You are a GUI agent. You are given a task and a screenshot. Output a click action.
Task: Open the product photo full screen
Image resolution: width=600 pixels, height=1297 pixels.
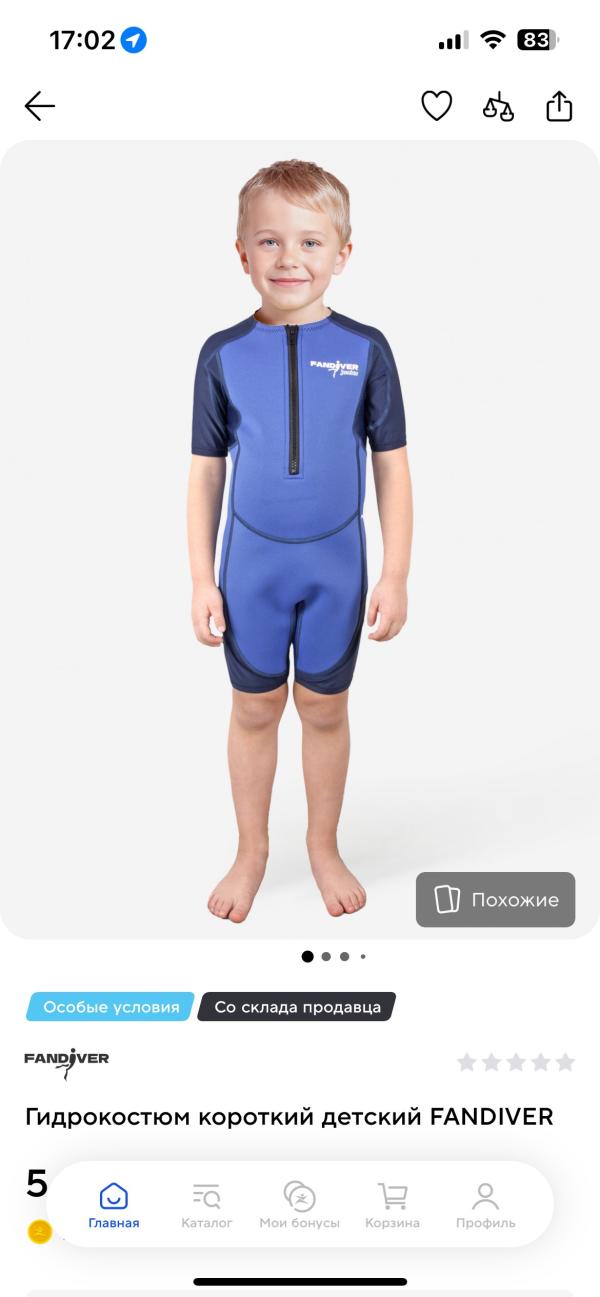click(x=300, y=540)
